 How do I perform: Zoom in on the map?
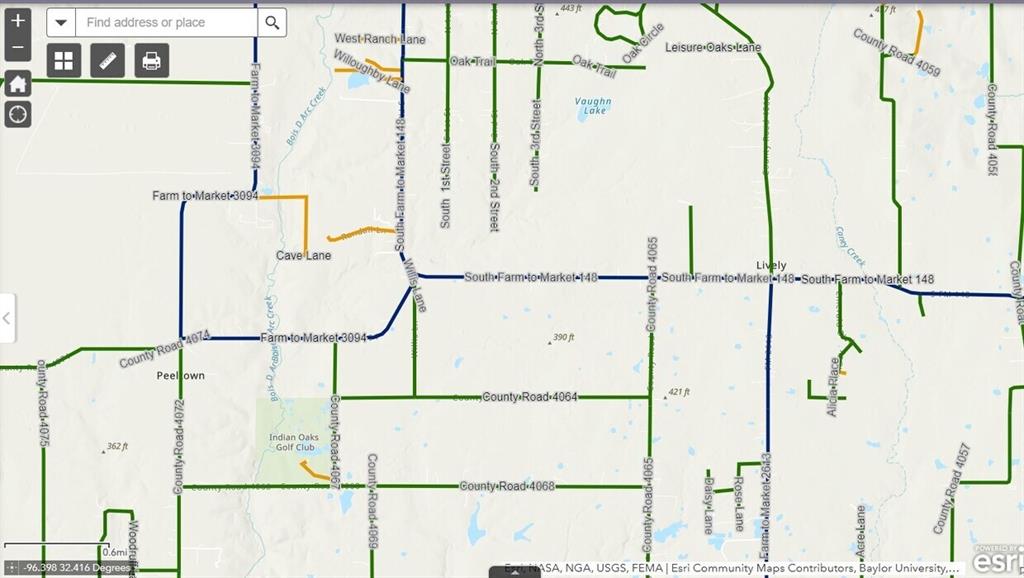18,20
